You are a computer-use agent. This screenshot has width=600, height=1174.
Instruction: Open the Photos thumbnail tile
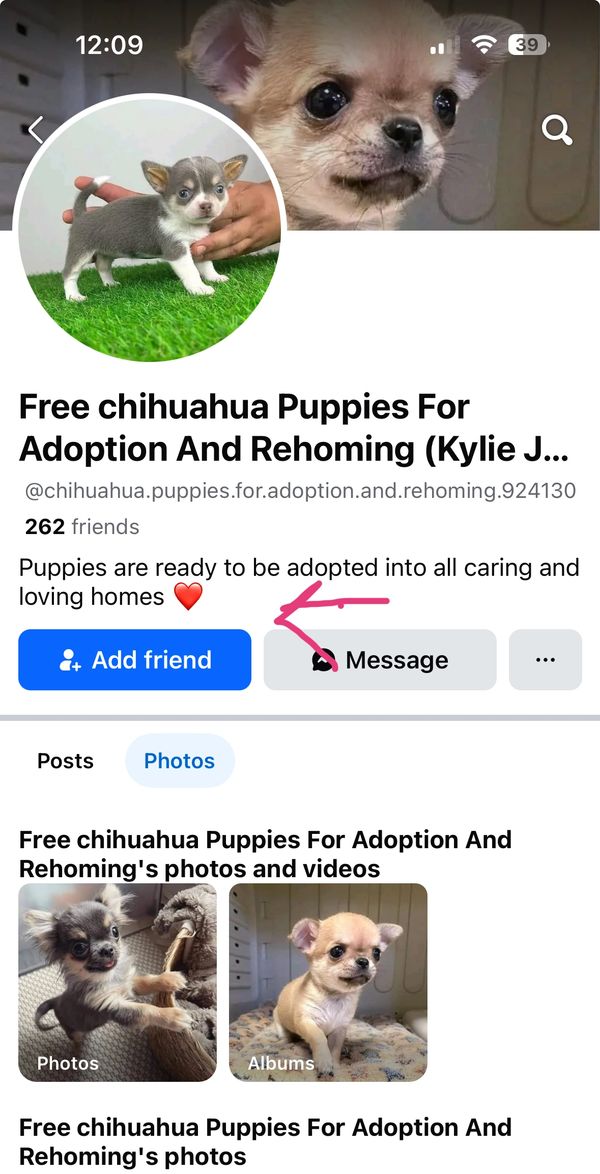[x=117, y=982]
